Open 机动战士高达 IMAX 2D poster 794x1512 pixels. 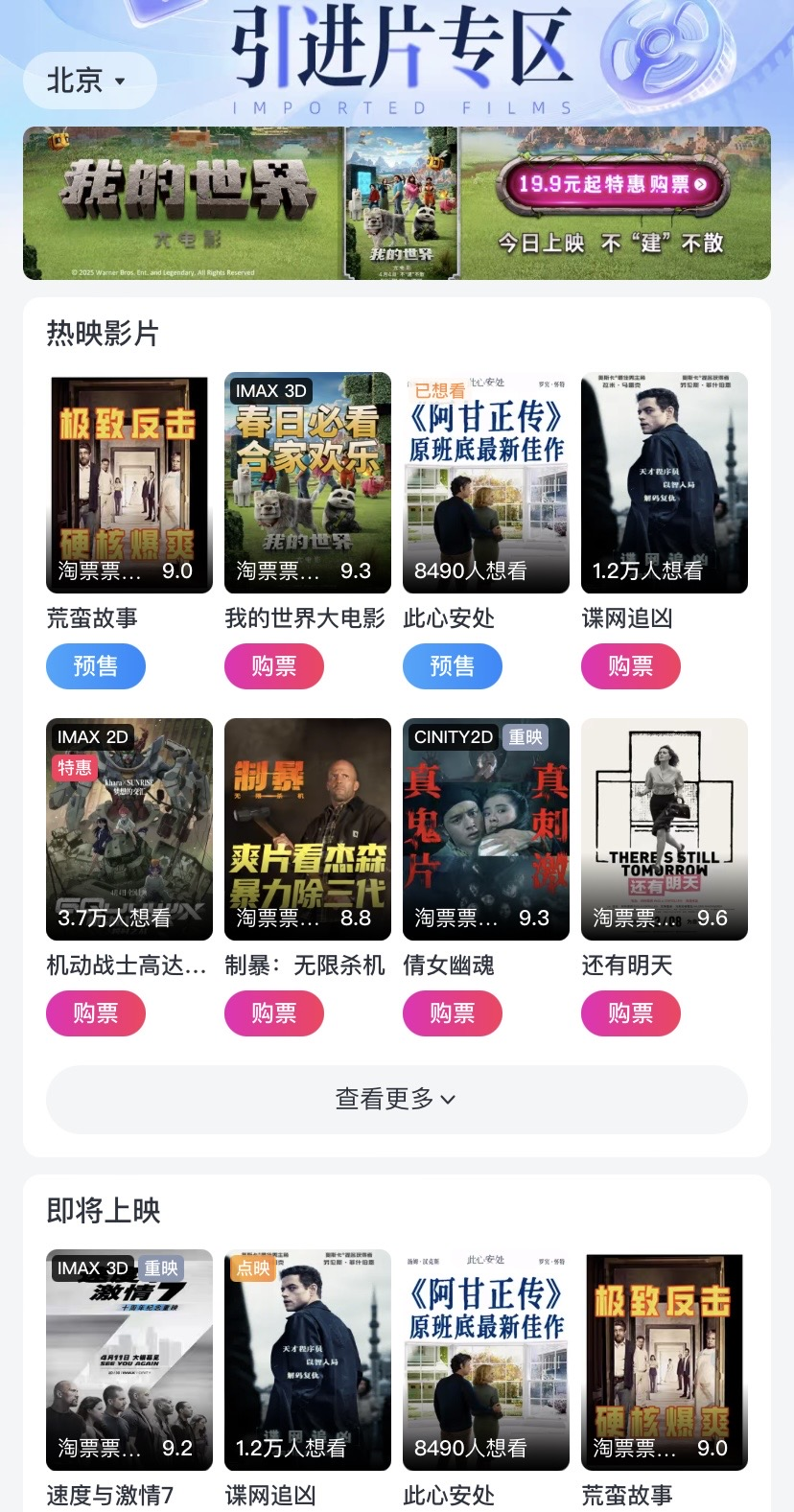129,829
